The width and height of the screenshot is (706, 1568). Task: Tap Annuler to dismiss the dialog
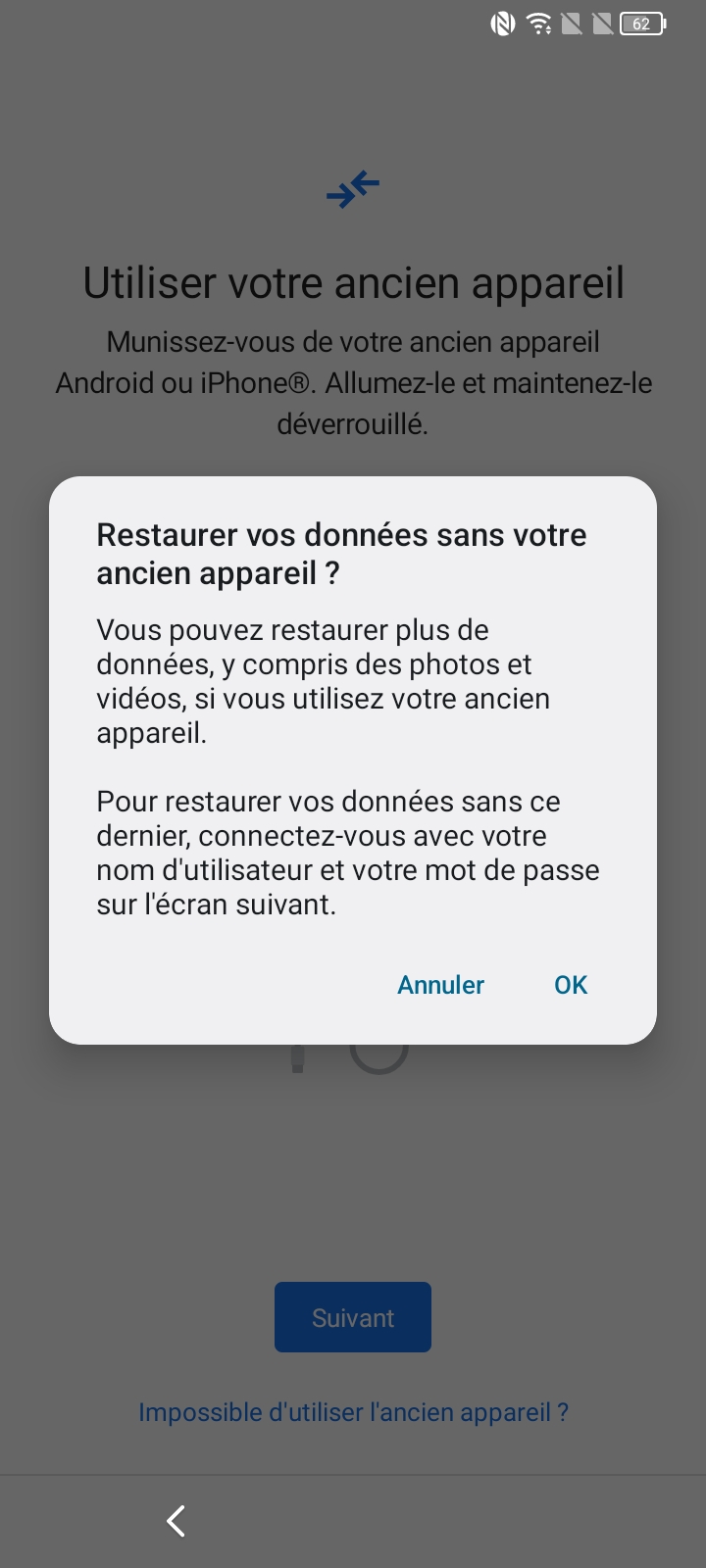(440, 985)
